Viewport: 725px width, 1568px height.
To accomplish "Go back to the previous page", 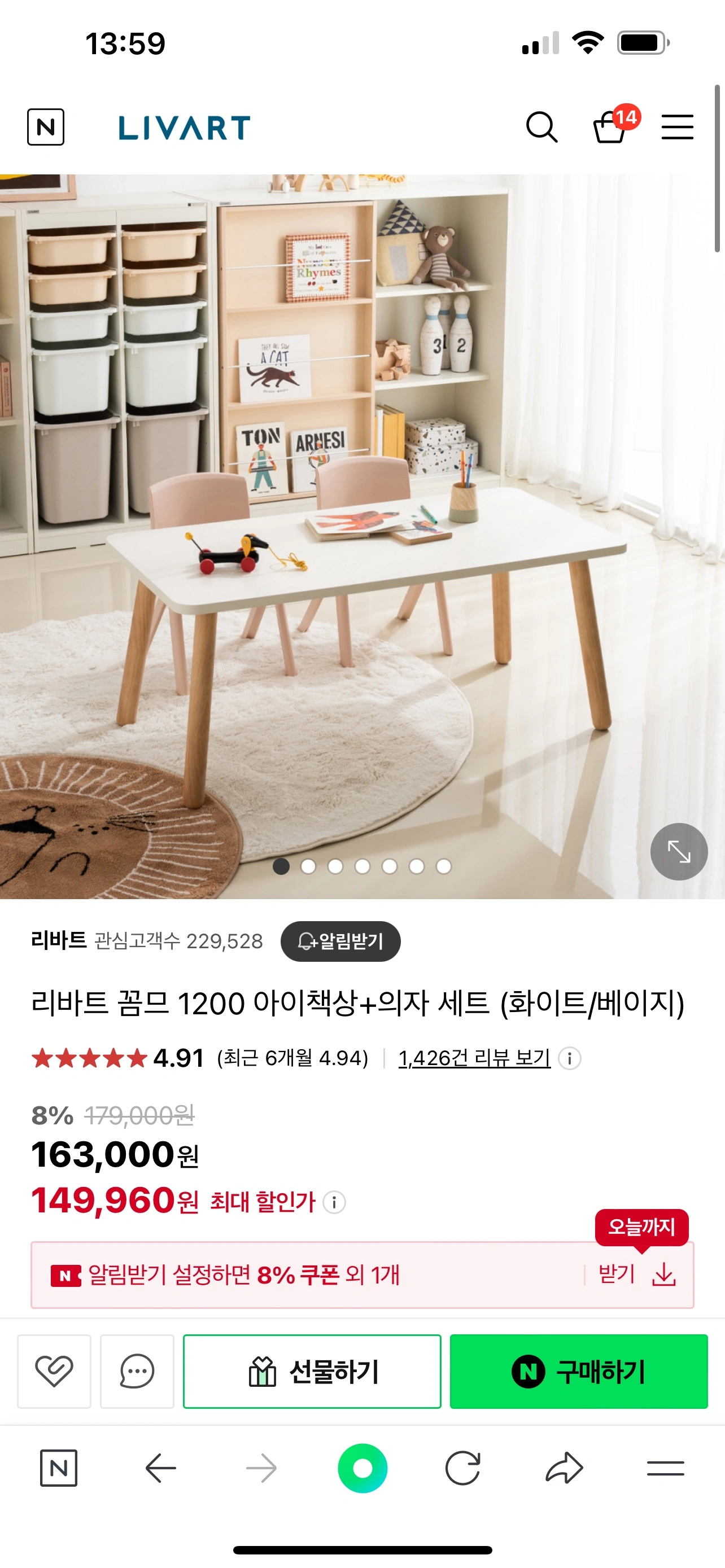I will [x=161, y=1468].
